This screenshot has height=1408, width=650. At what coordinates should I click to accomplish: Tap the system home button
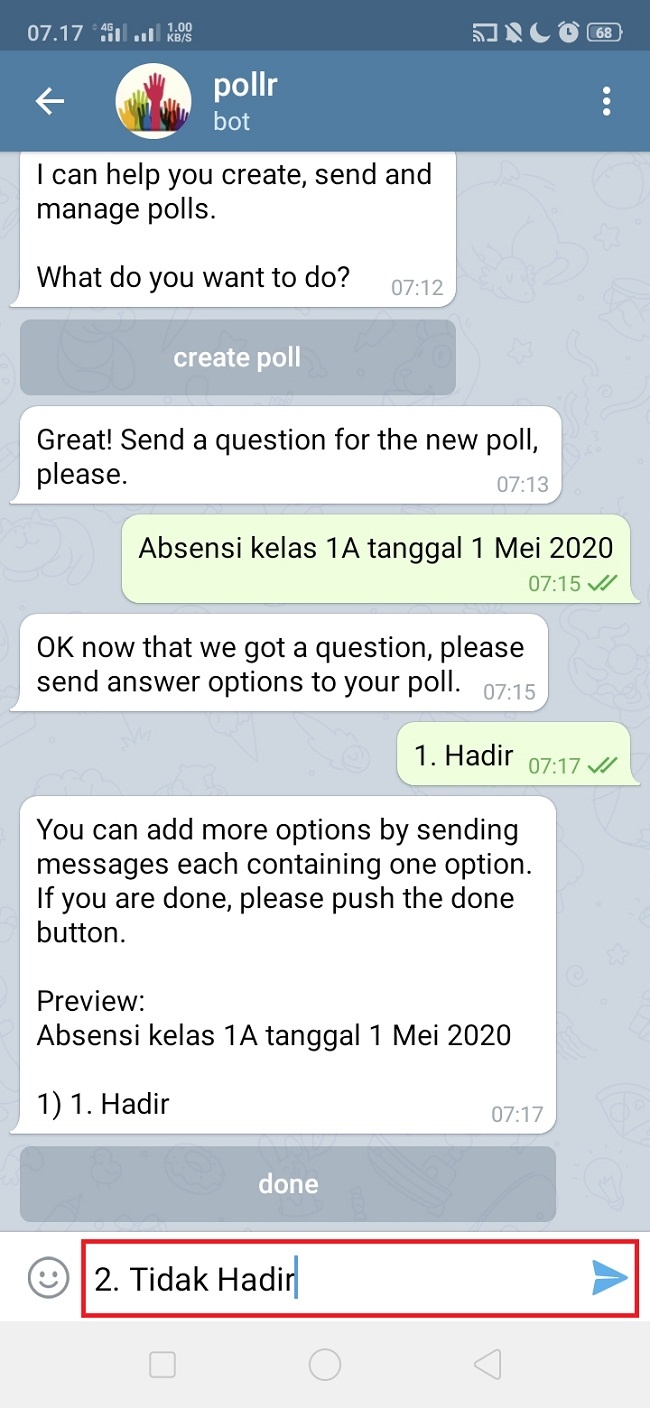[x=325, y=1364]
